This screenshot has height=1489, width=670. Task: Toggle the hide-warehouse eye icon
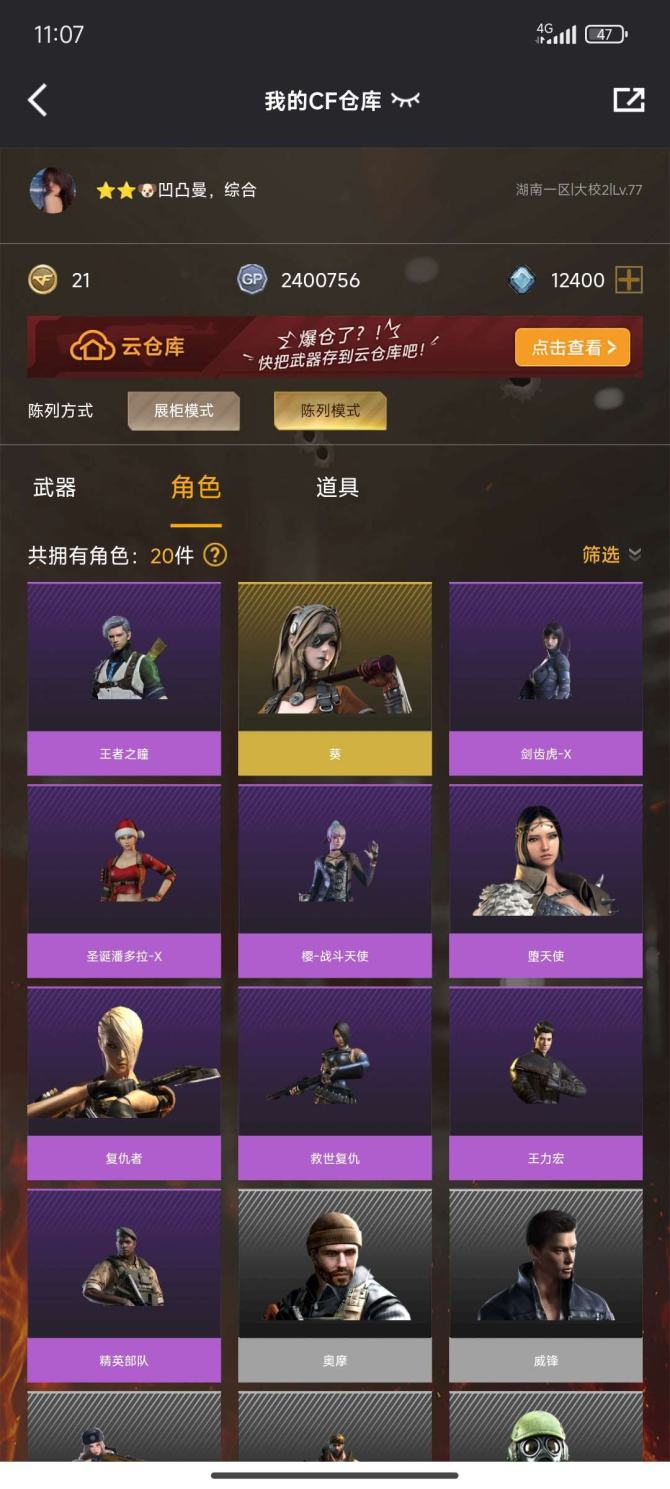[x=405, y=100]
